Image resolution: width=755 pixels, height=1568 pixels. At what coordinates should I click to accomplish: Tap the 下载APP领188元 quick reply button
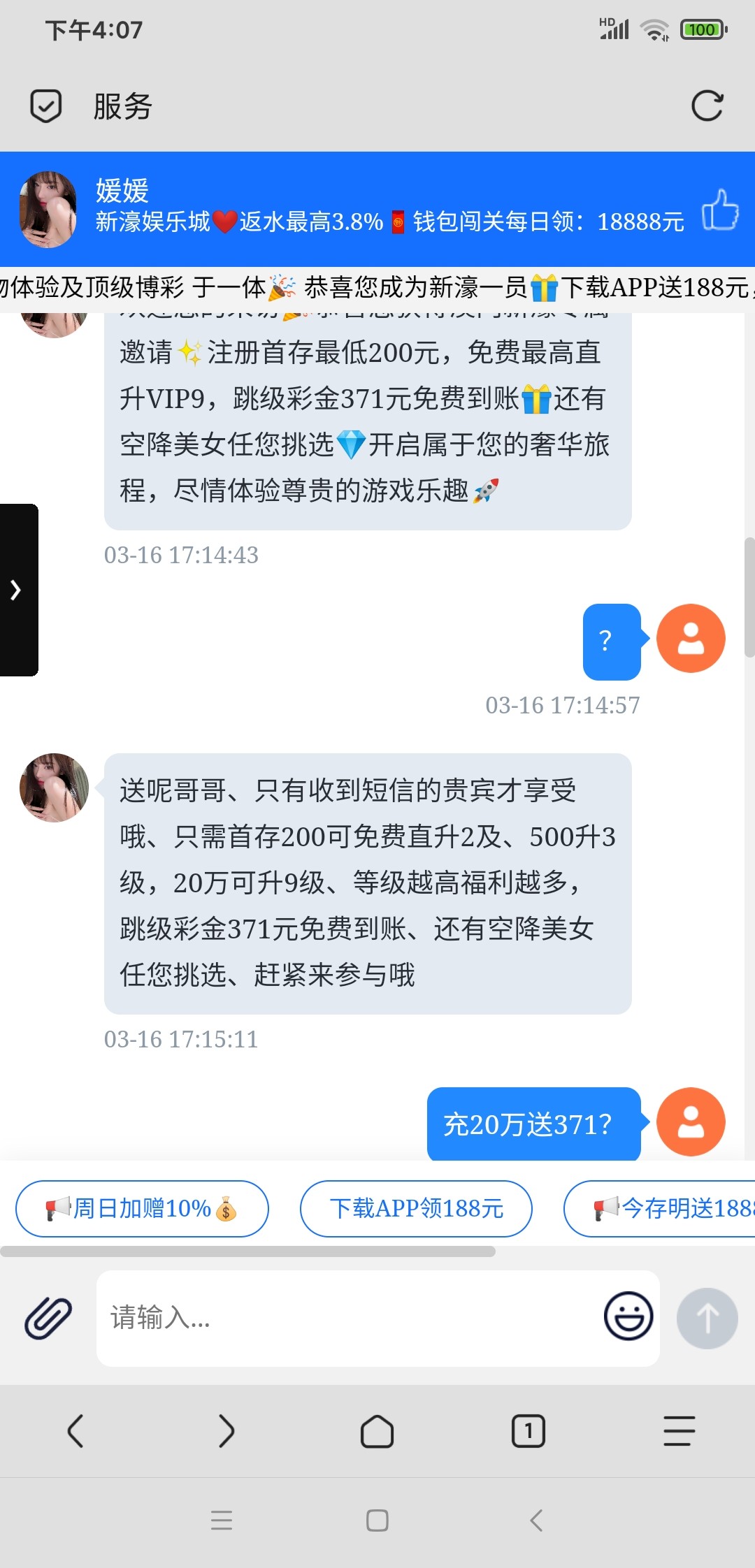416,1209
